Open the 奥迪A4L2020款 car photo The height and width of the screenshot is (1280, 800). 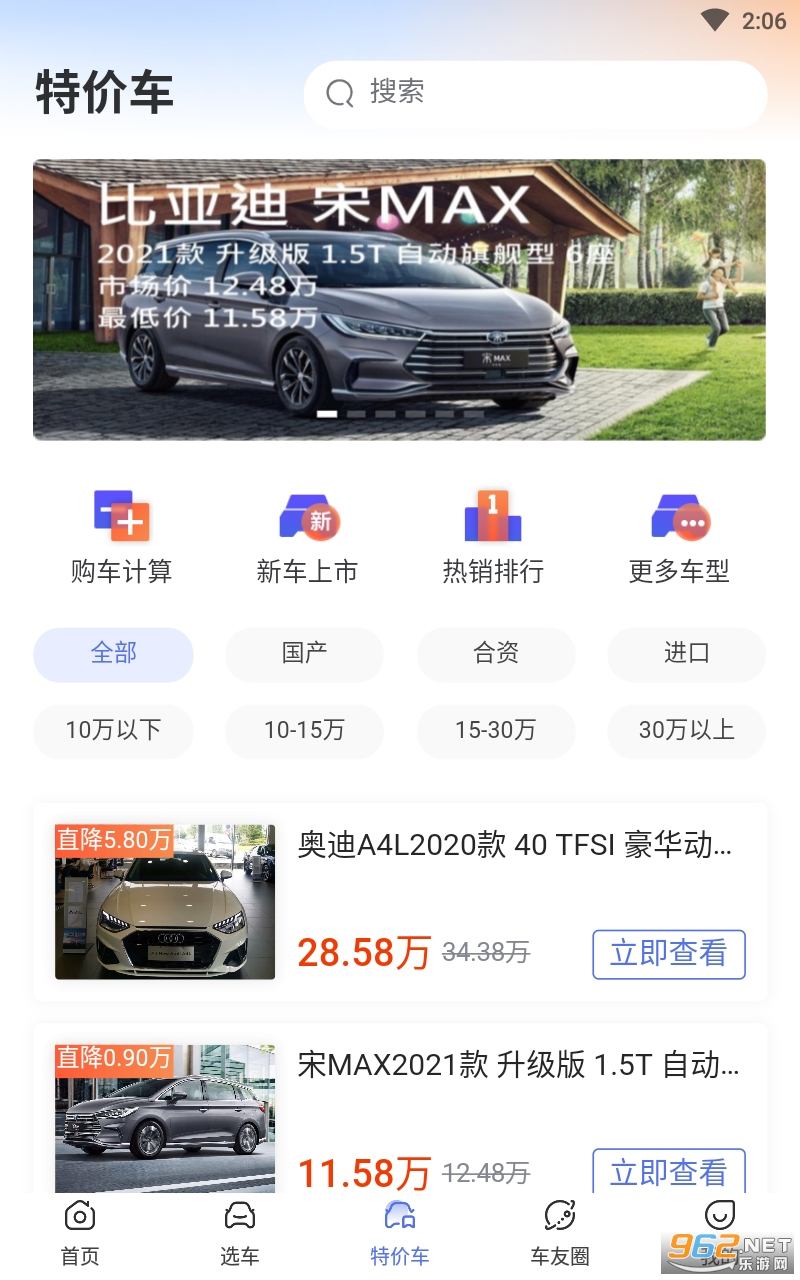pos(165,901)
